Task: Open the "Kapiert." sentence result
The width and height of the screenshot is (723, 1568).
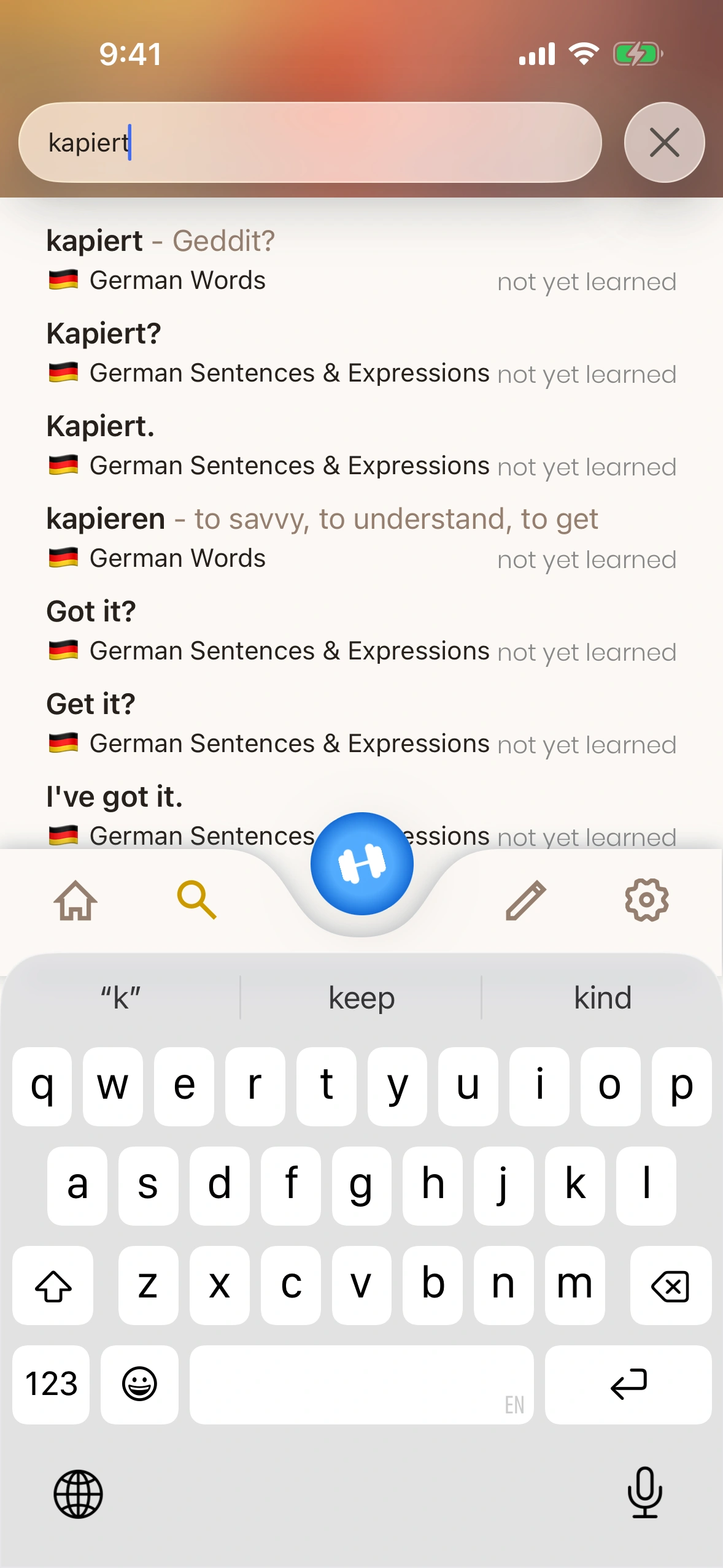Action: pos(361,445)
